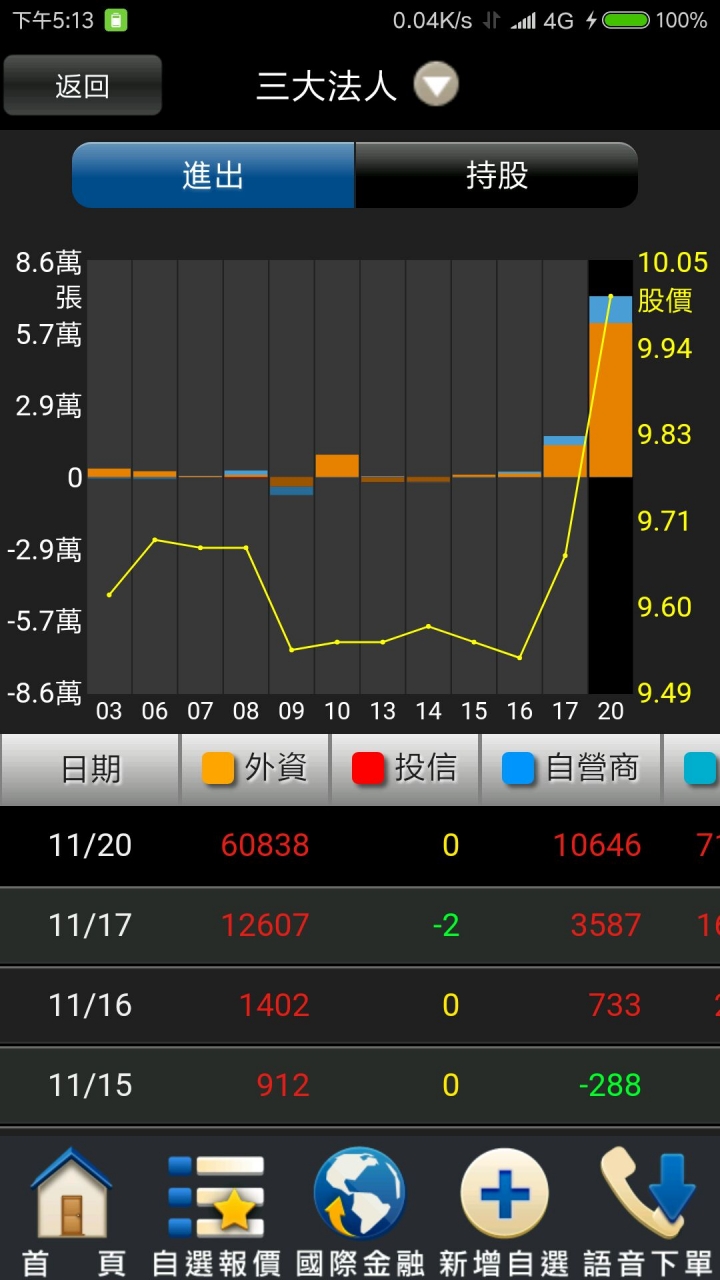Switch to the 持股 tab
Image resolution: width=720 pixels, height=1280 pixels.
point(497,175)
